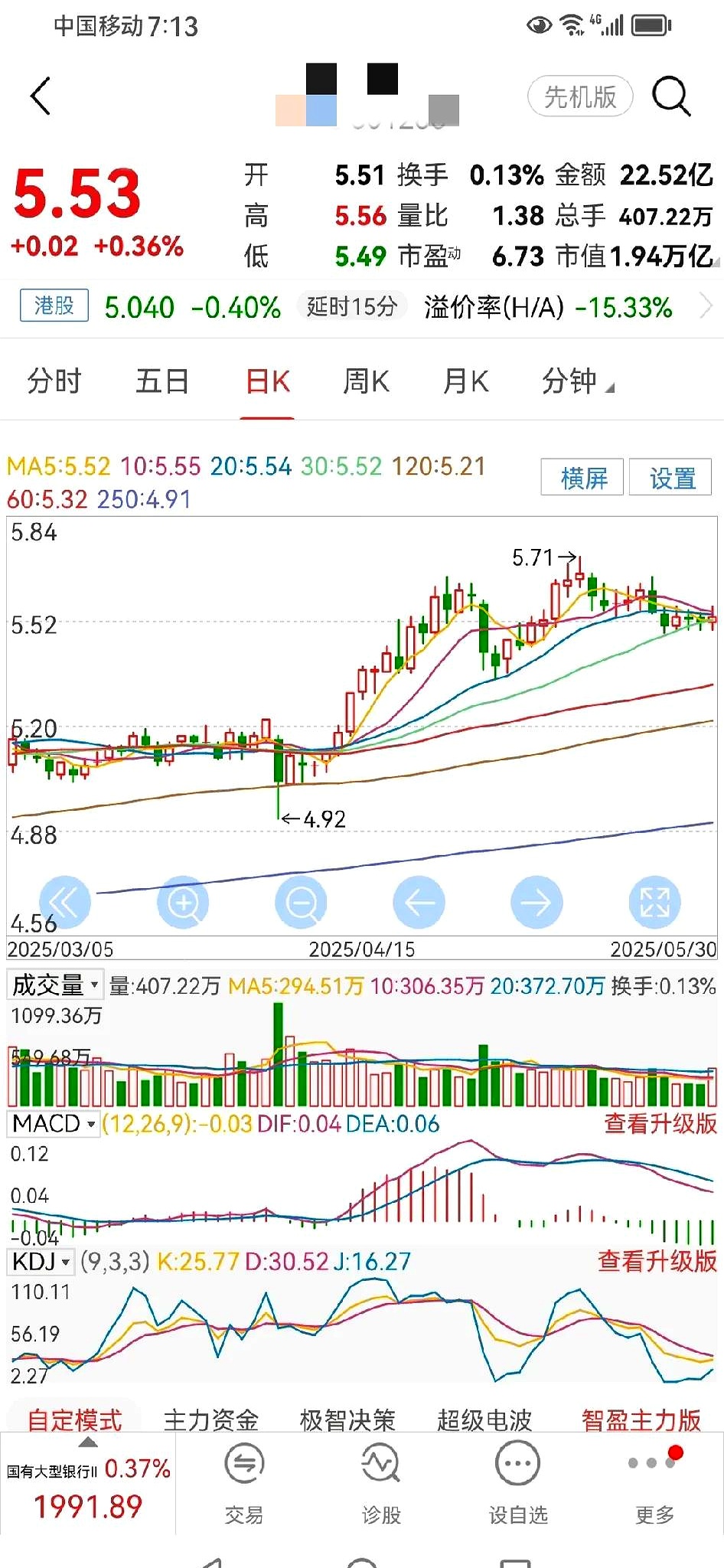Open the 成交量 indicator dropdown
724x1568 pixels.
55,985
